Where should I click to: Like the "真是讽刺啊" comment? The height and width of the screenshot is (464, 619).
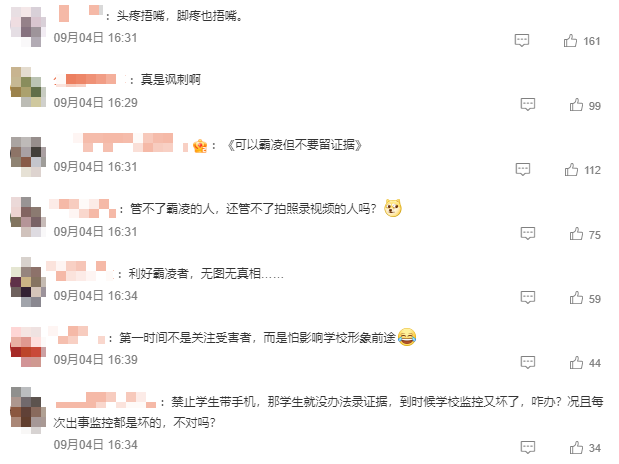point(575,105)
